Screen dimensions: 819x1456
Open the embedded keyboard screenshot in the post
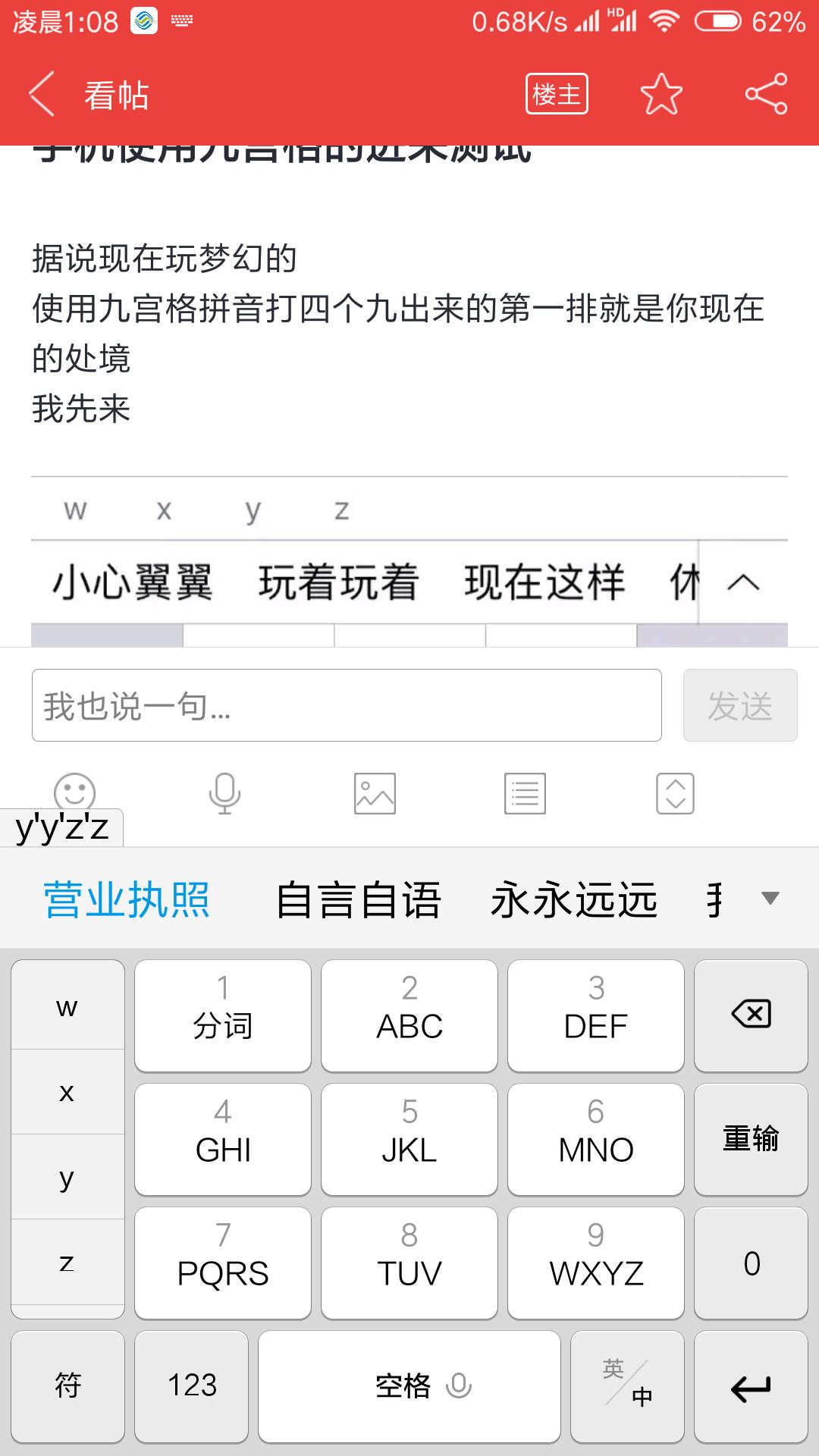pyautogui.click(x=409, y=561)
